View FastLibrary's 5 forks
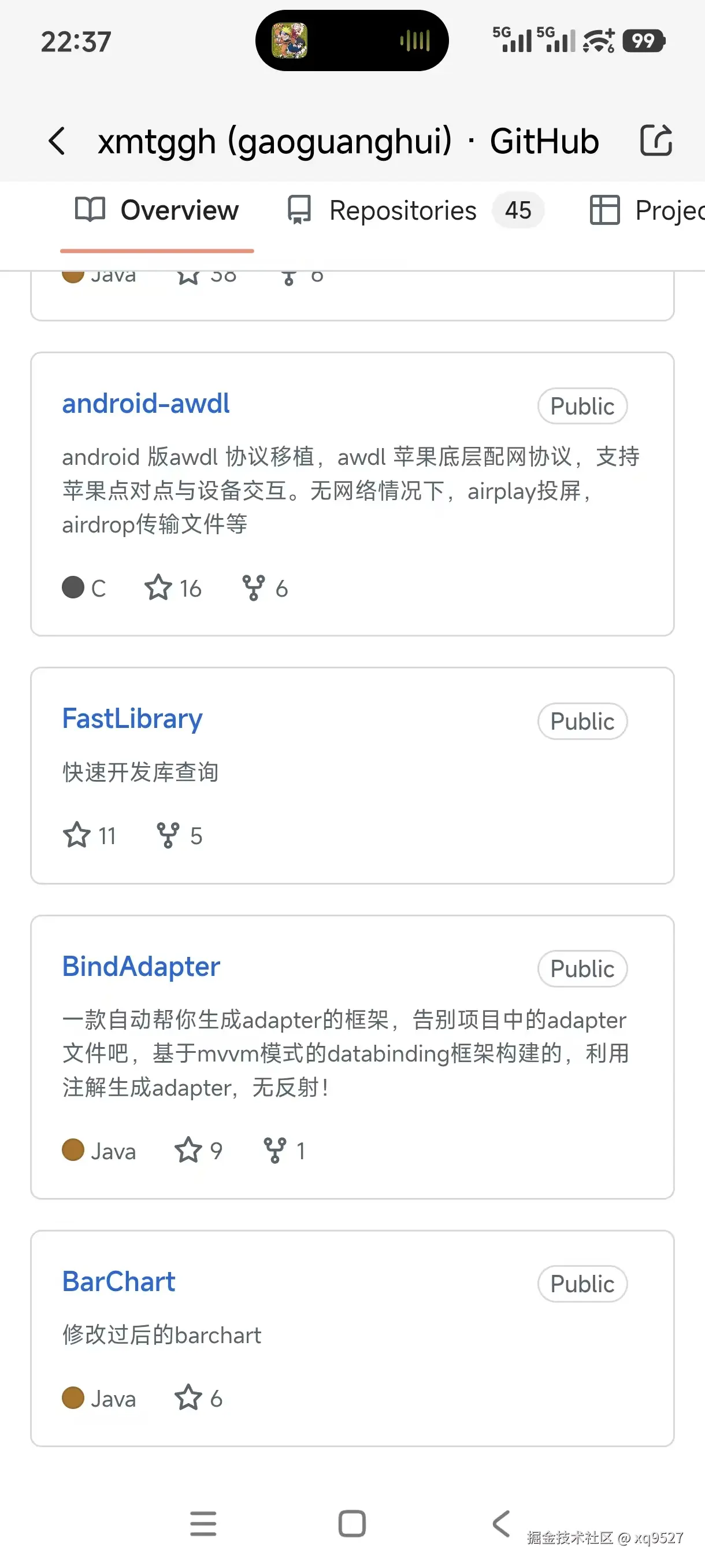705x1568 pixels. tap(179, 835)
